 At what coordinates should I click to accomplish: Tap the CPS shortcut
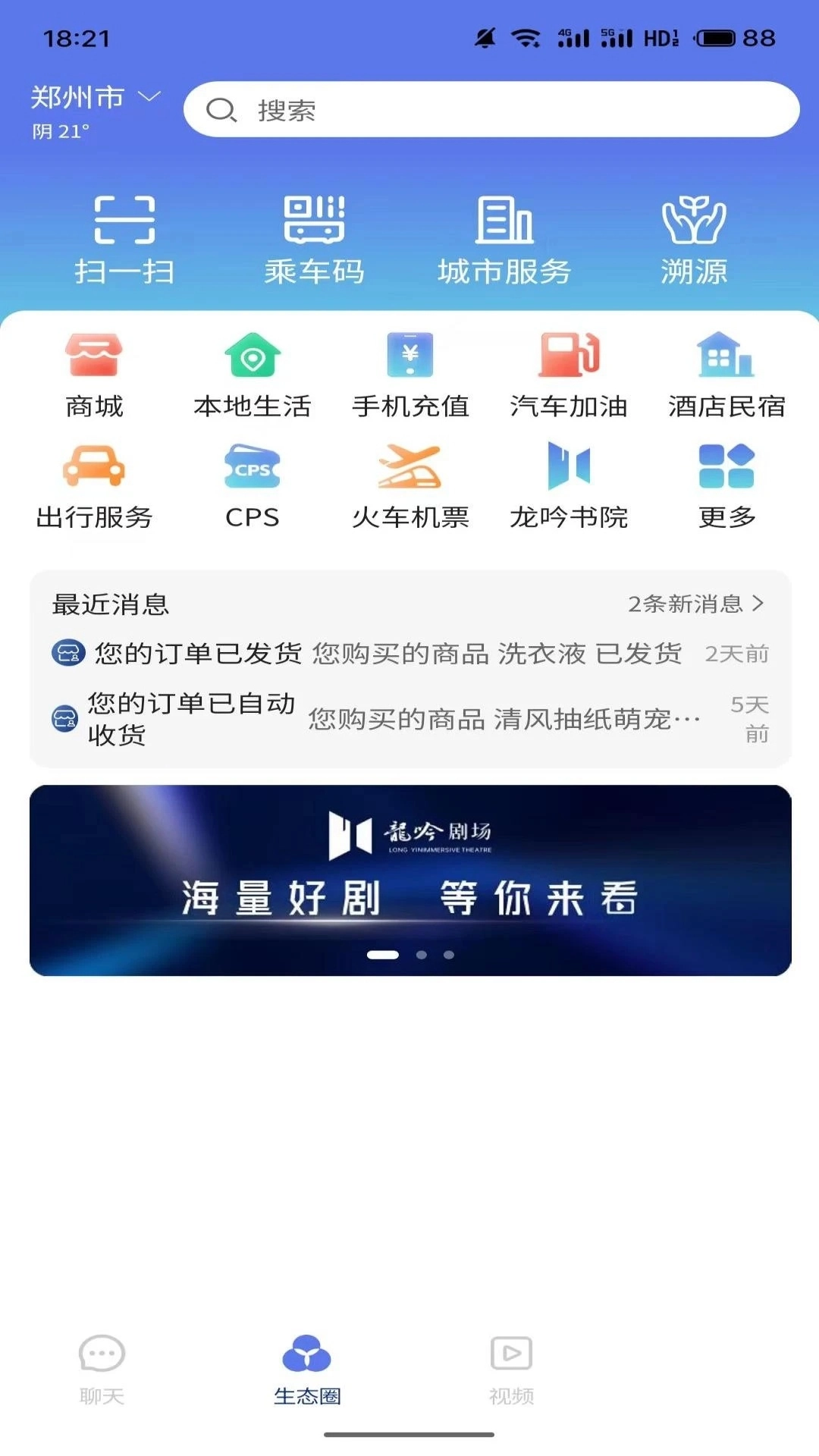tap(253, 485)
